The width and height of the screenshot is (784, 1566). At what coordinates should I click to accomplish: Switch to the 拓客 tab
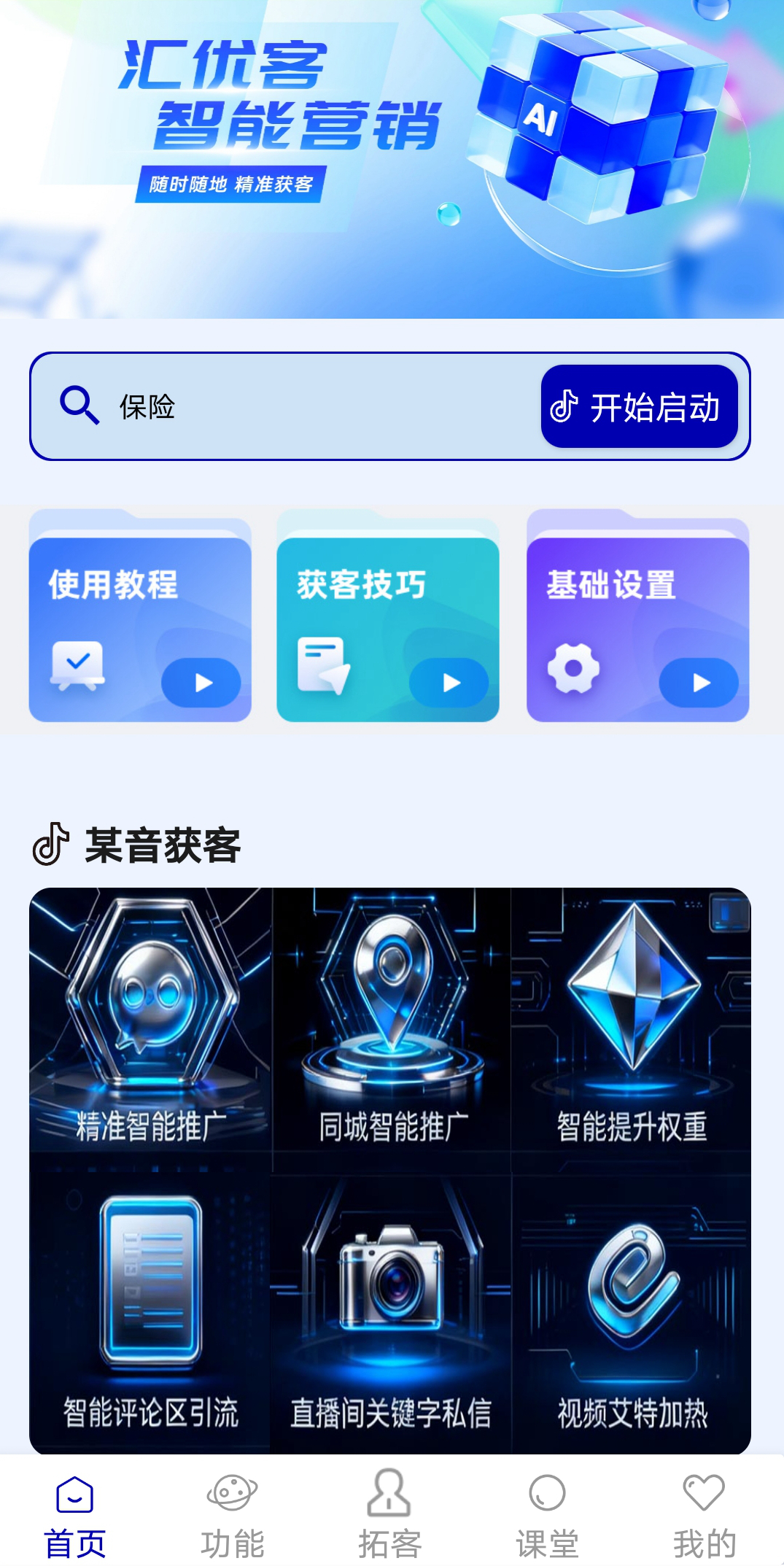click(389, 1514)
